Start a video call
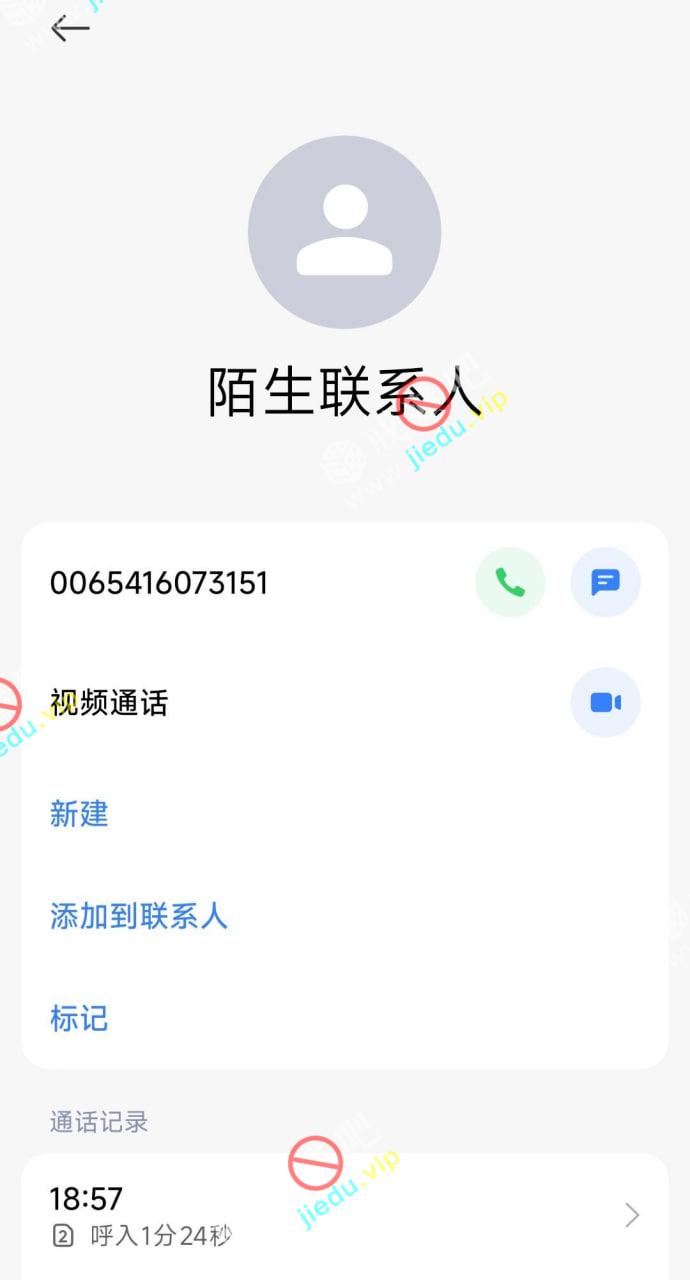This screenshot has height=1280, width=690. (605, 703)
